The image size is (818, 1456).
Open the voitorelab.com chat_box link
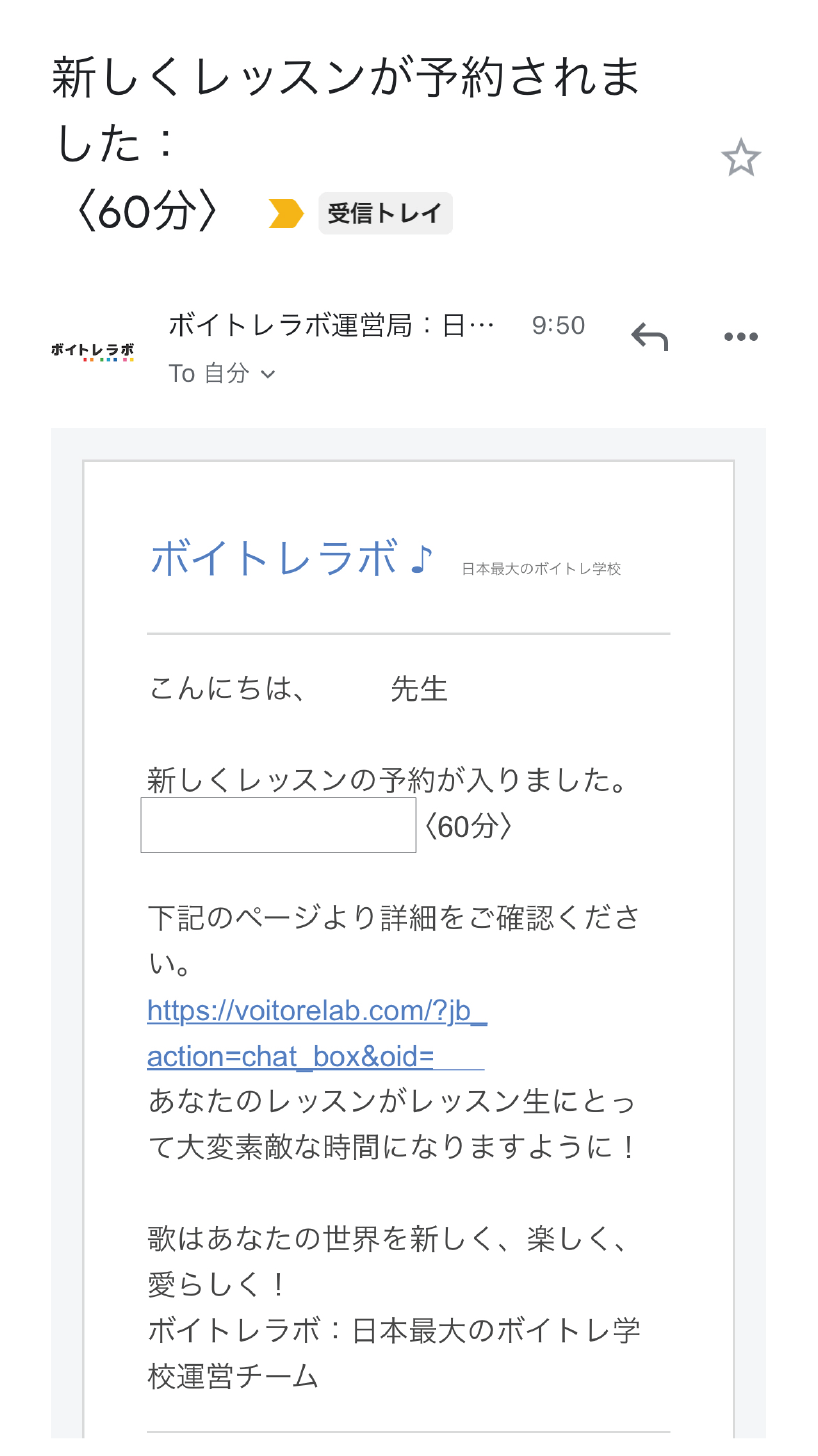(x=317, y=1034)
